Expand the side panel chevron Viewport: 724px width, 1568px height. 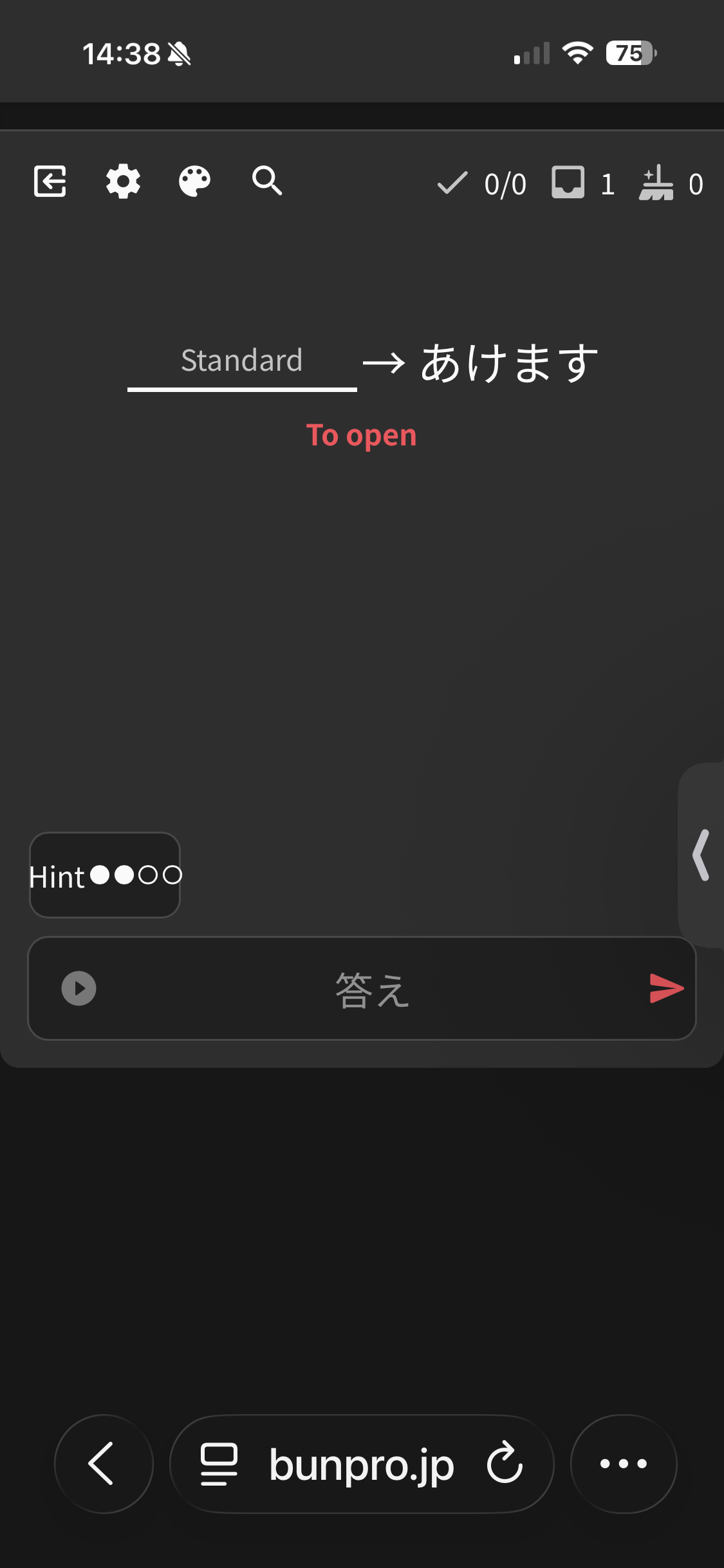[701, 855]
